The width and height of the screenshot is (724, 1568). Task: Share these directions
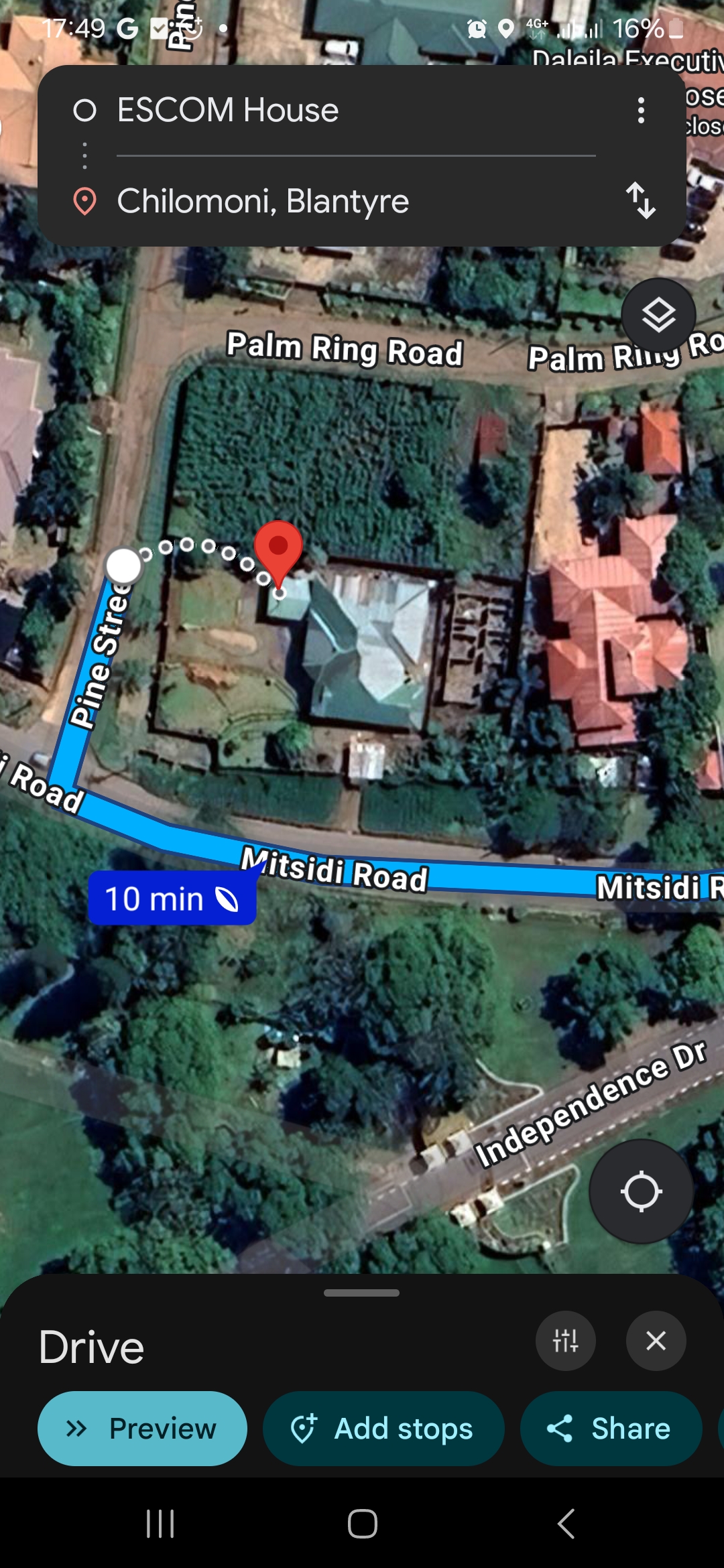611,1429
